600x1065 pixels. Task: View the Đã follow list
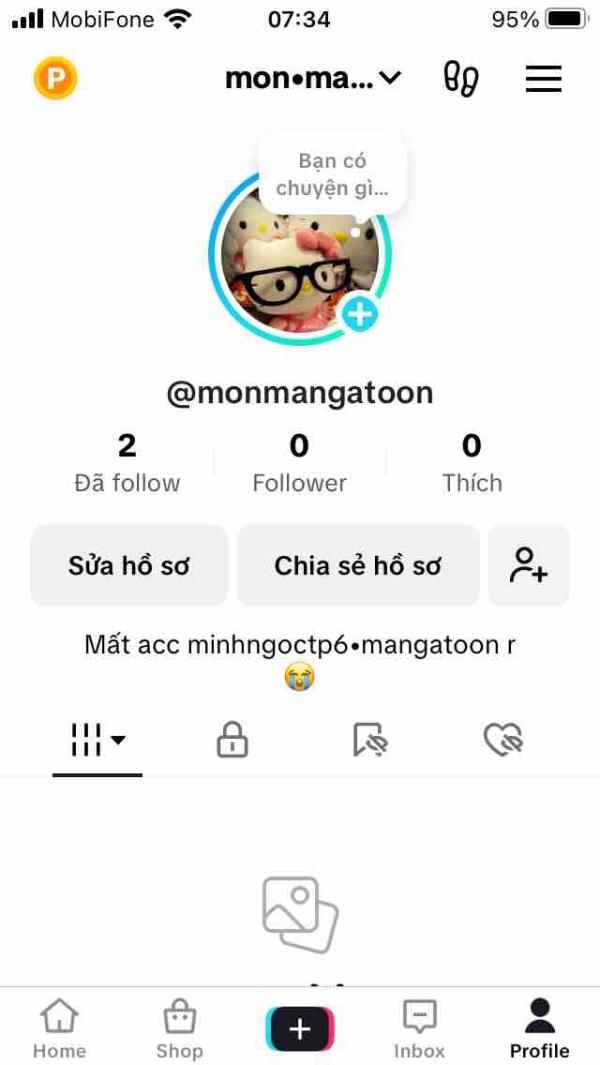point(127,463)
